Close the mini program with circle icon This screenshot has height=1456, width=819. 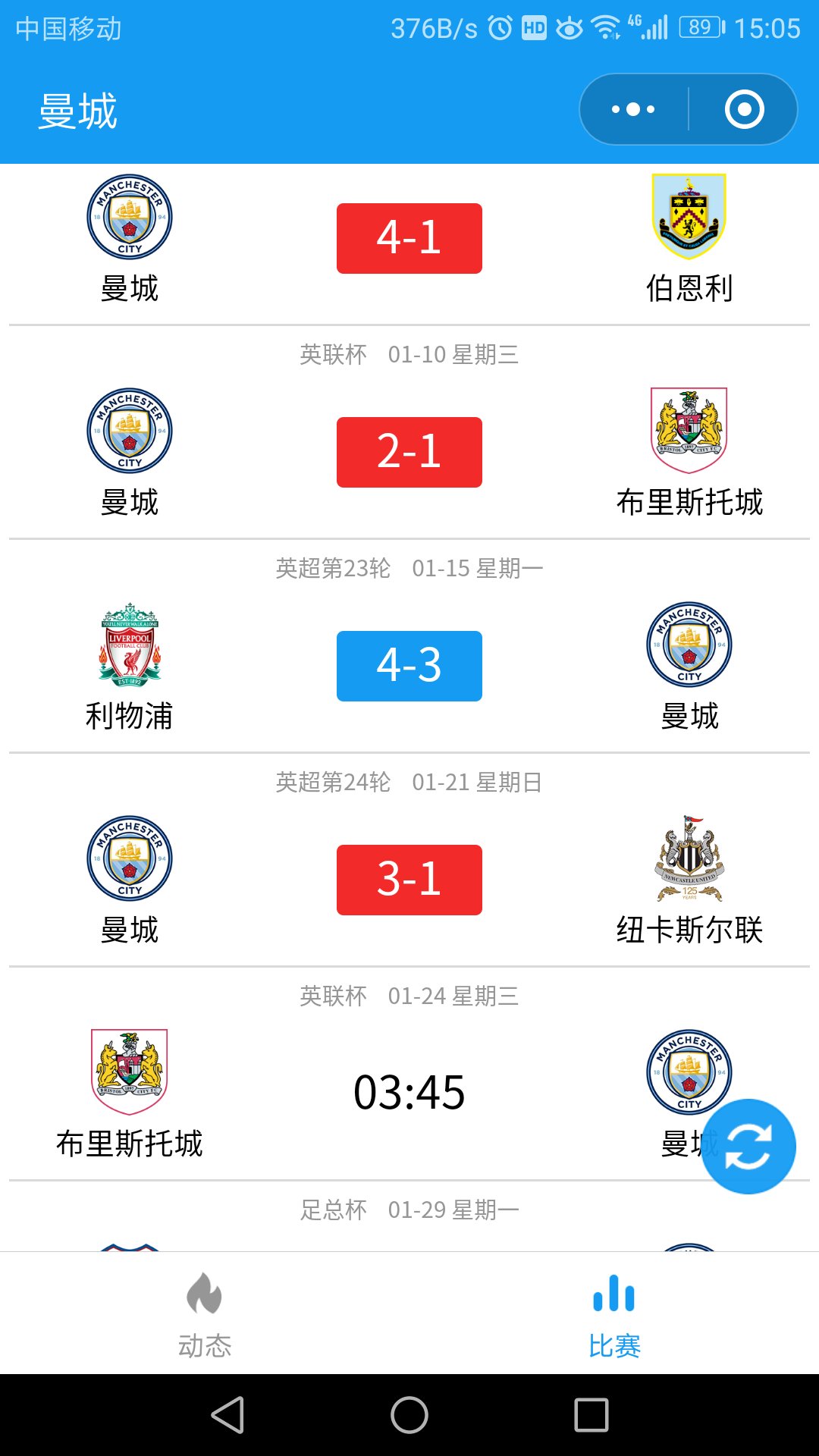click(x=744, y=109)
